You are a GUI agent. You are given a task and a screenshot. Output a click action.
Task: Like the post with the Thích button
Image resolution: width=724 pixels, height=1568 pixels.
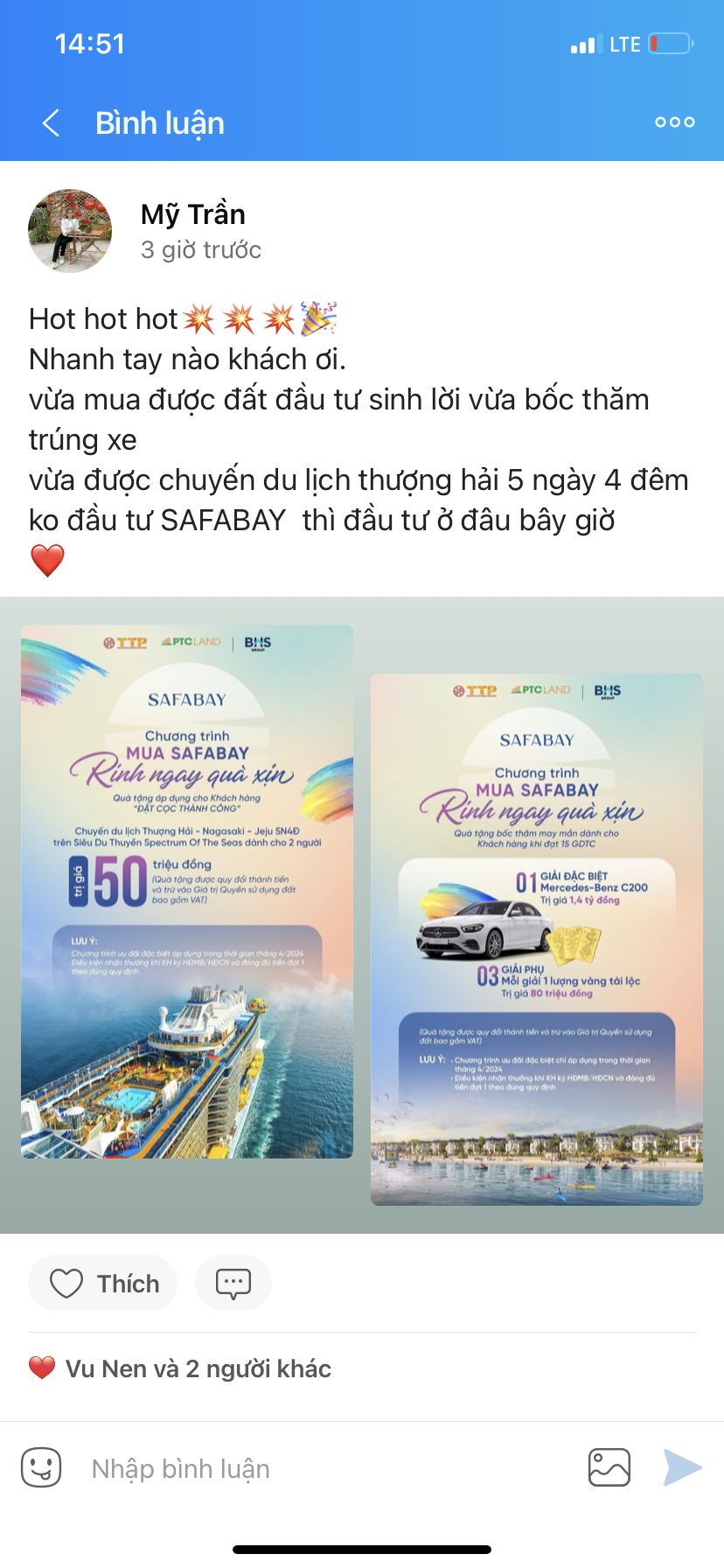(x=103, y=1283)
